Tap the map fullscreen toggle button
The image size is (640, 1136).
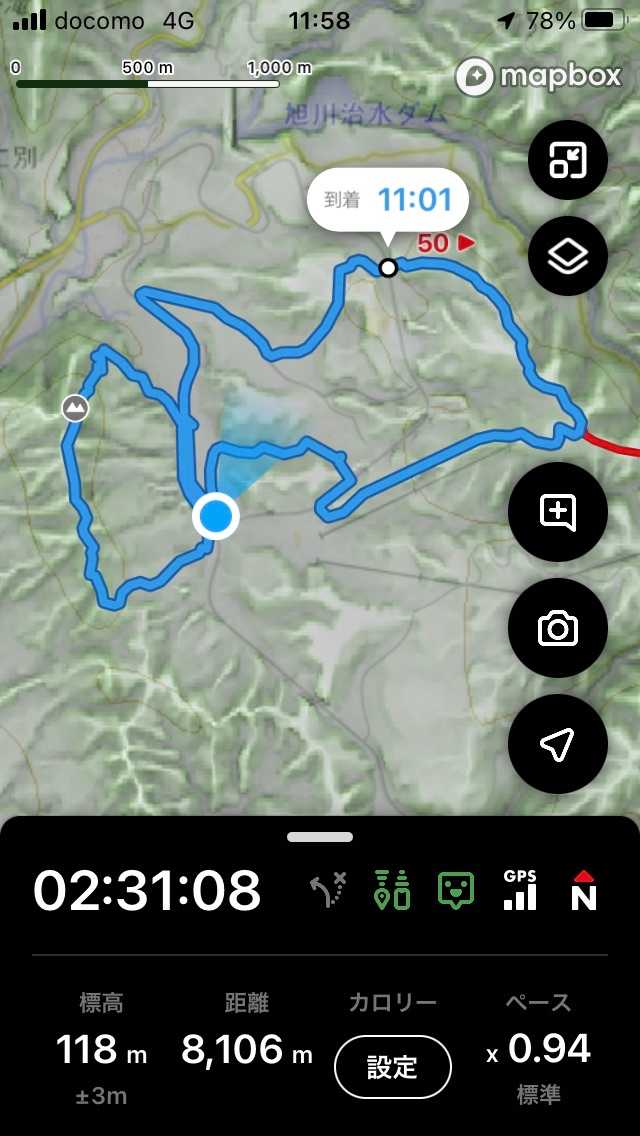click(567, 162)
